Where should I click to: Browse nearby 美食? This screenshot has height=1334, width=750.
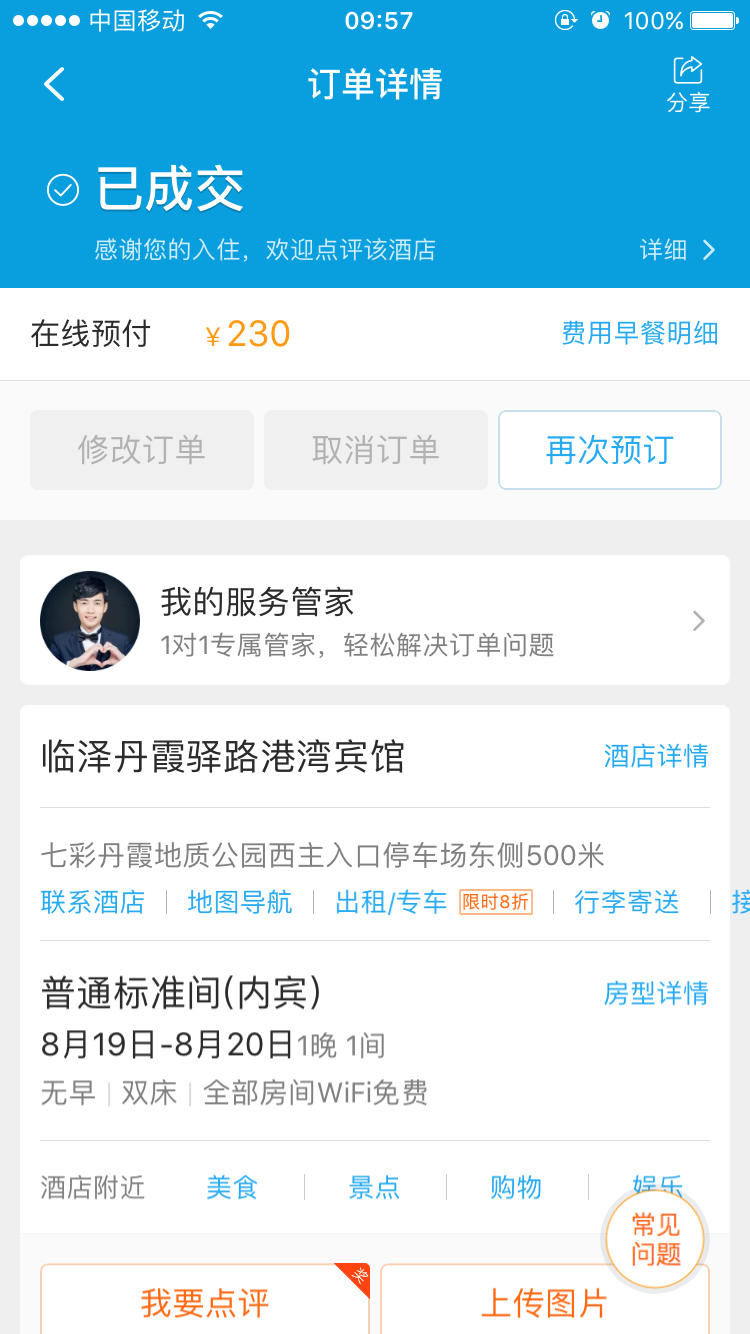(x=232, y=1187)
